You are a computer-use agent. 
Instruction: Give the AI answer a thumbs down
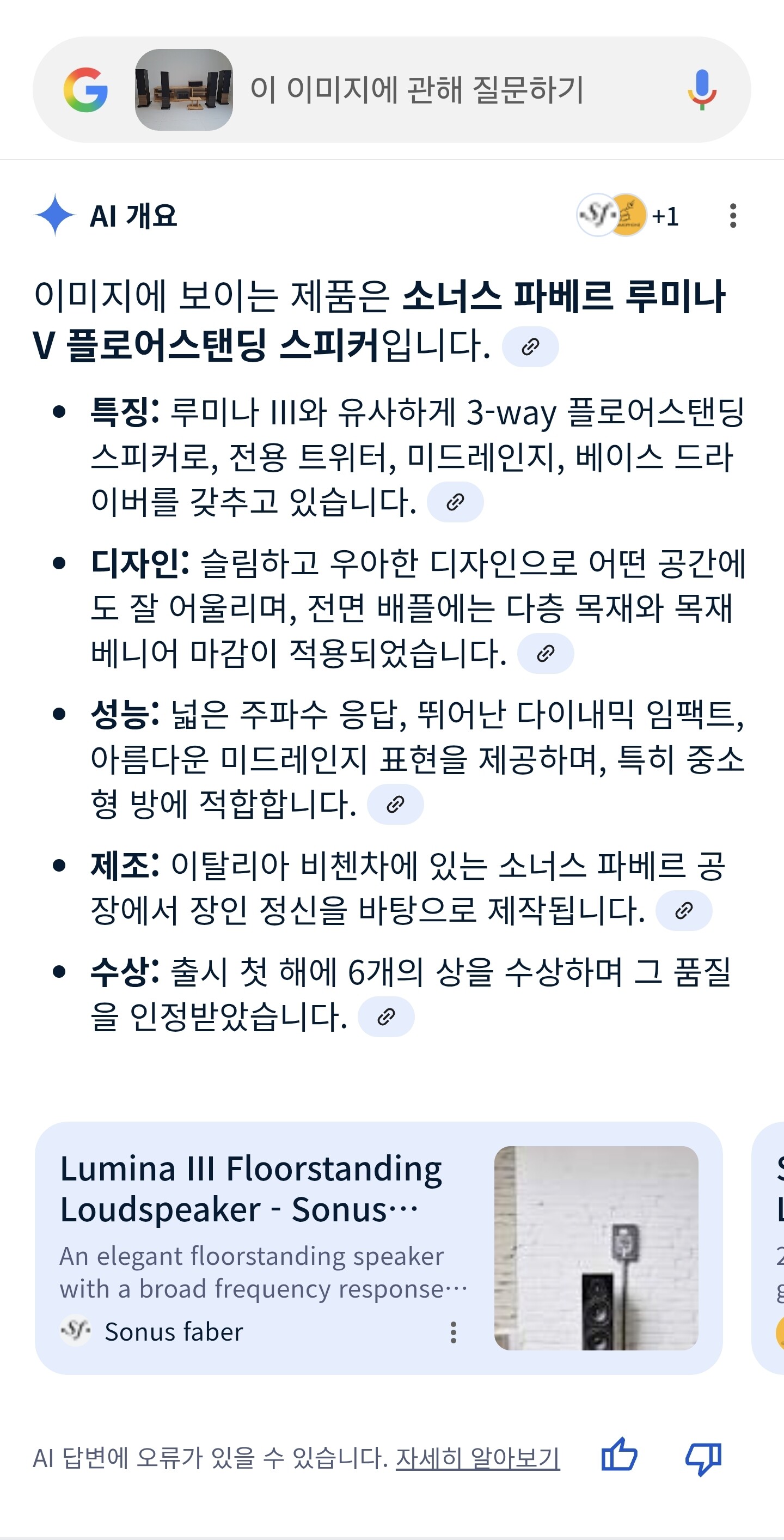[x=703, y=1458]
